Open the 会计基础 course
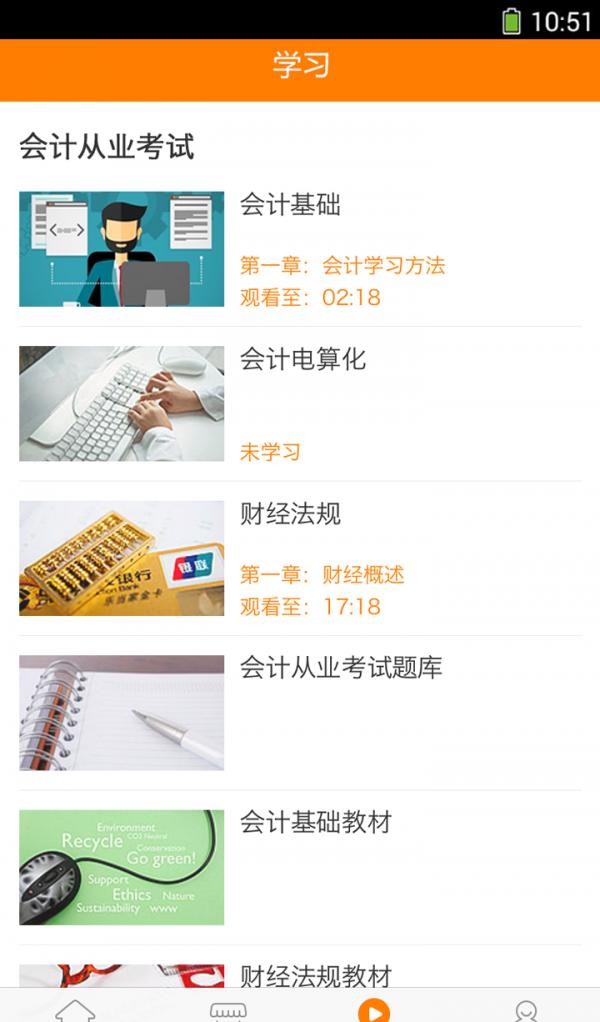This screenshot has height=1022, width=600. point(300,249)
